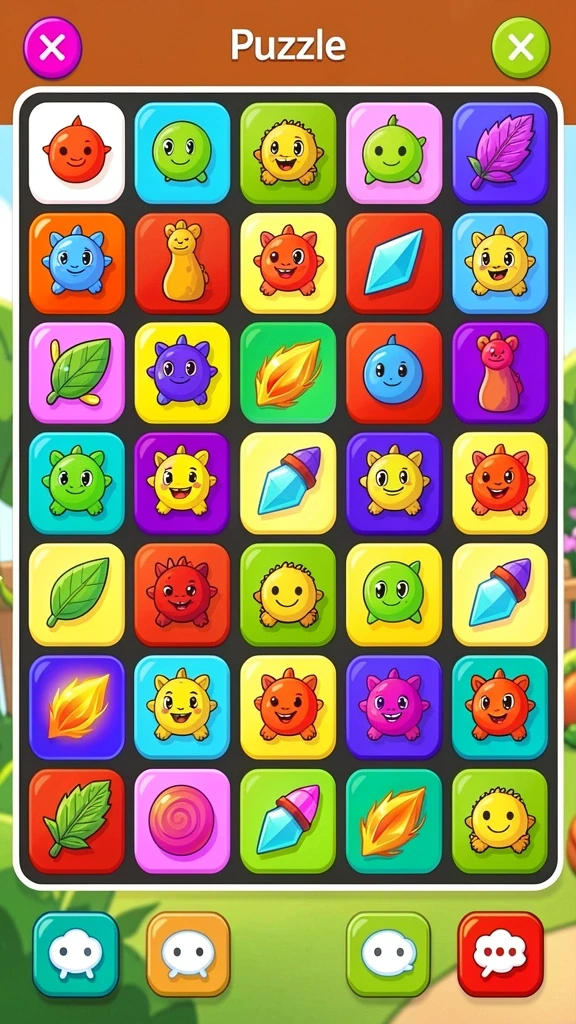This screenshot has width=576, height=1024.
Task: Choose the flame on the purple tile
Action: click(x=76, y=707)
